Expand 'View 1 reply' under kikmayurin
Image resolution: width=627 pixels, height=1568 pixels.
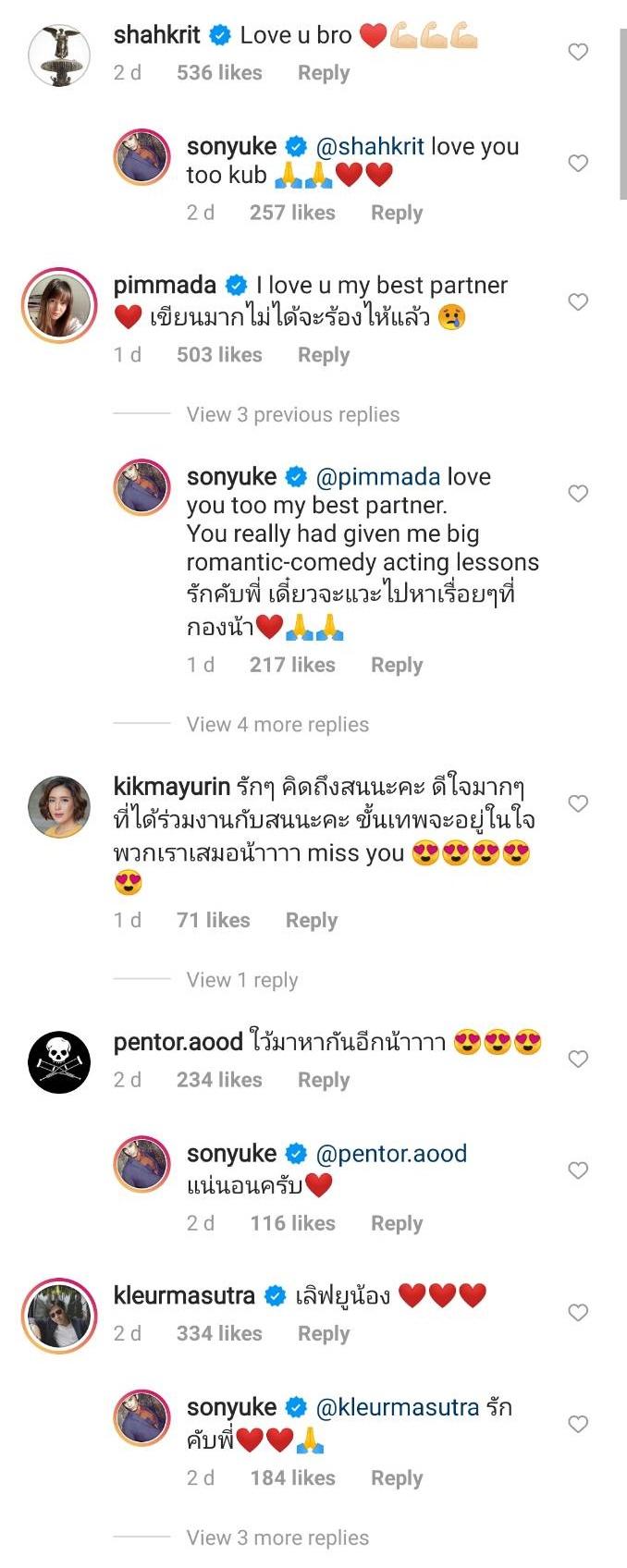pos(241,980)
